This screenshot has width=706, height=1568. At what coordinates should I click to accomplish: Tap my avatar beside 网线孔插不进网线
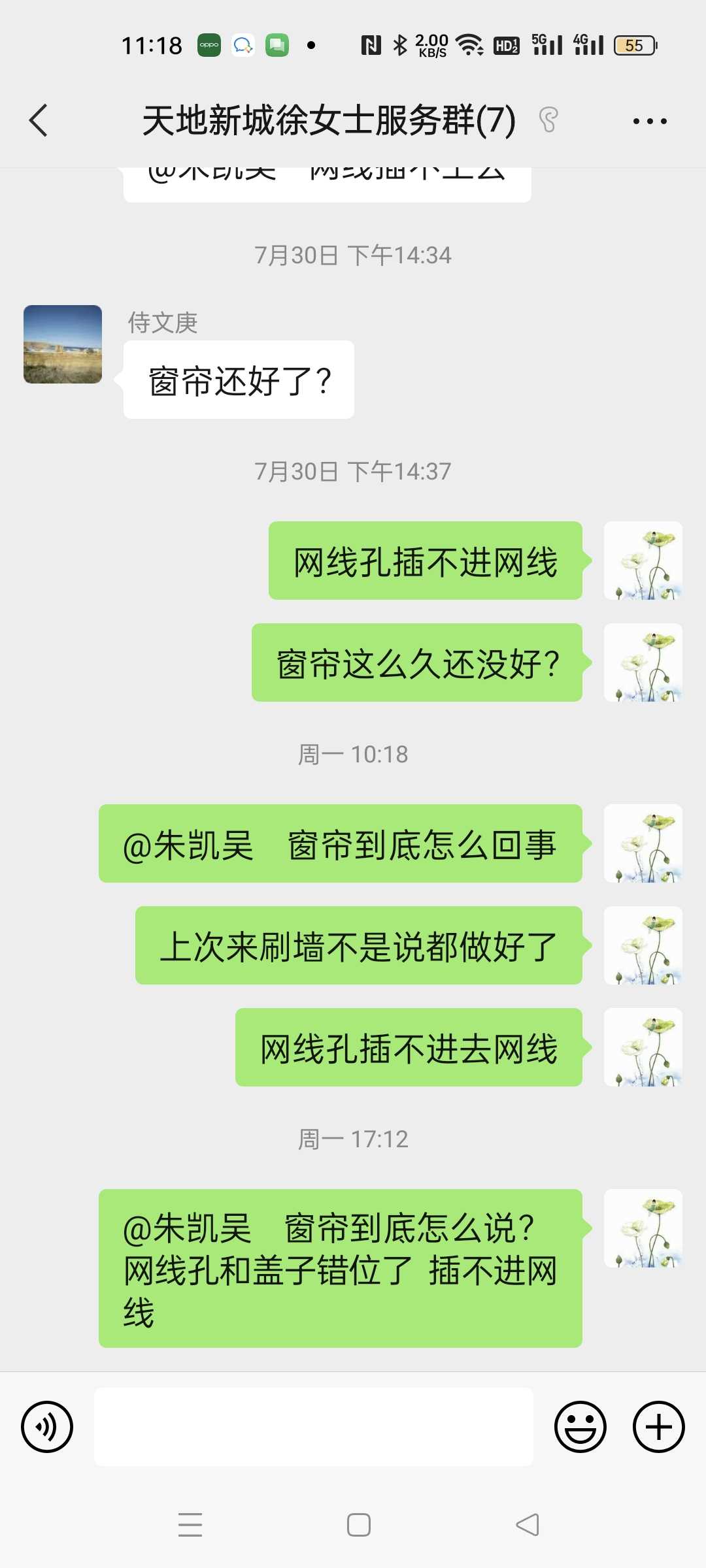click(x=643, y=561)
